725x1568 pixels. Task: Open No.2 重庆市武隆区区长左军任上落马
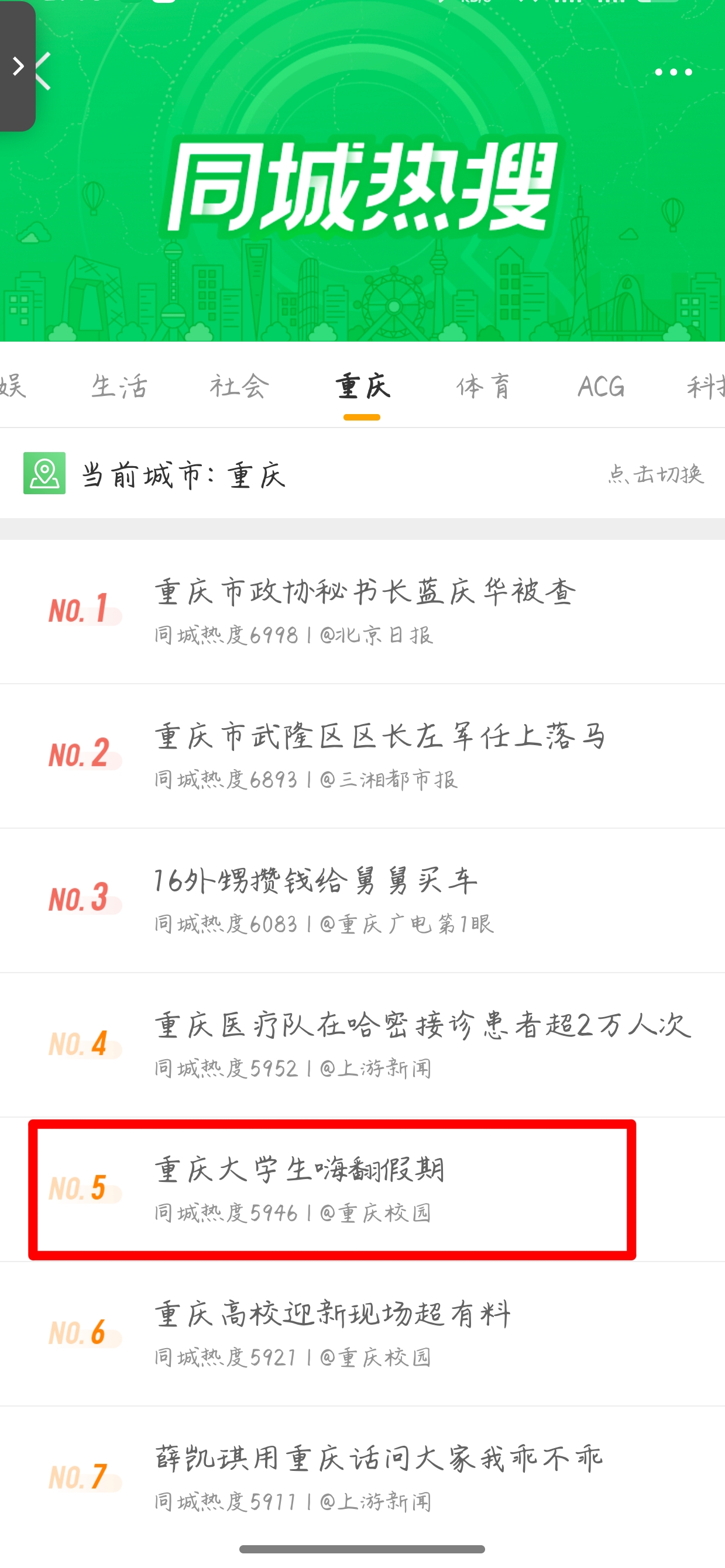(x=378, y=755)
